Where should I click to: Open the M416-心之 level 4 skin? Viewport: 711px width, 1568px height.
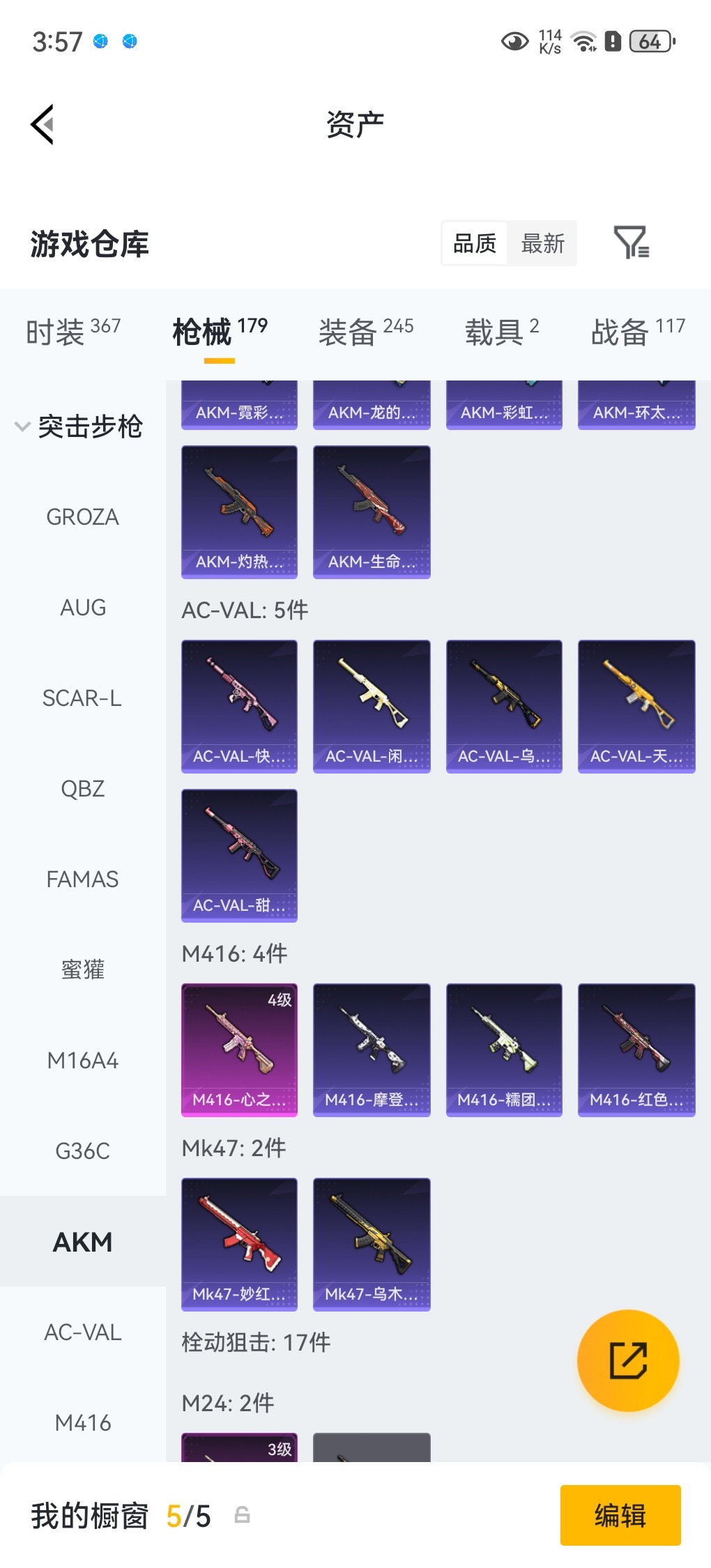[239, 1049]
